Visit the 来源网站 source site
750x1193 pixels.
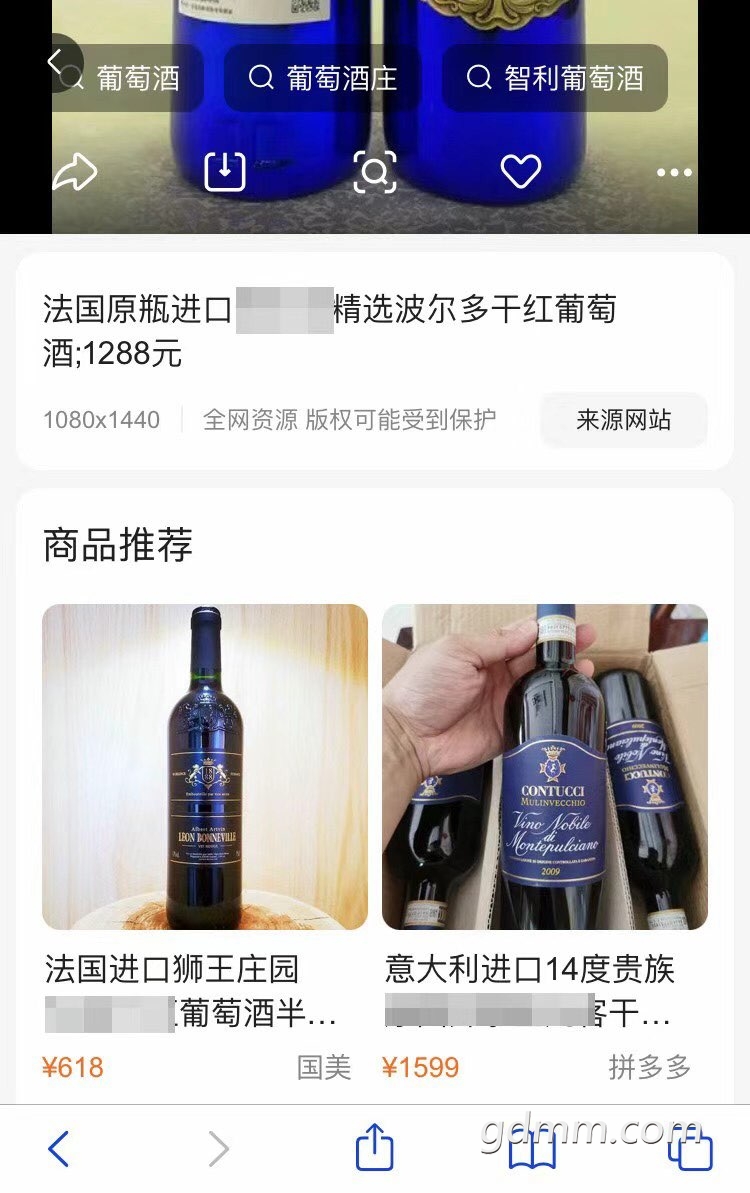click(623, 420)
